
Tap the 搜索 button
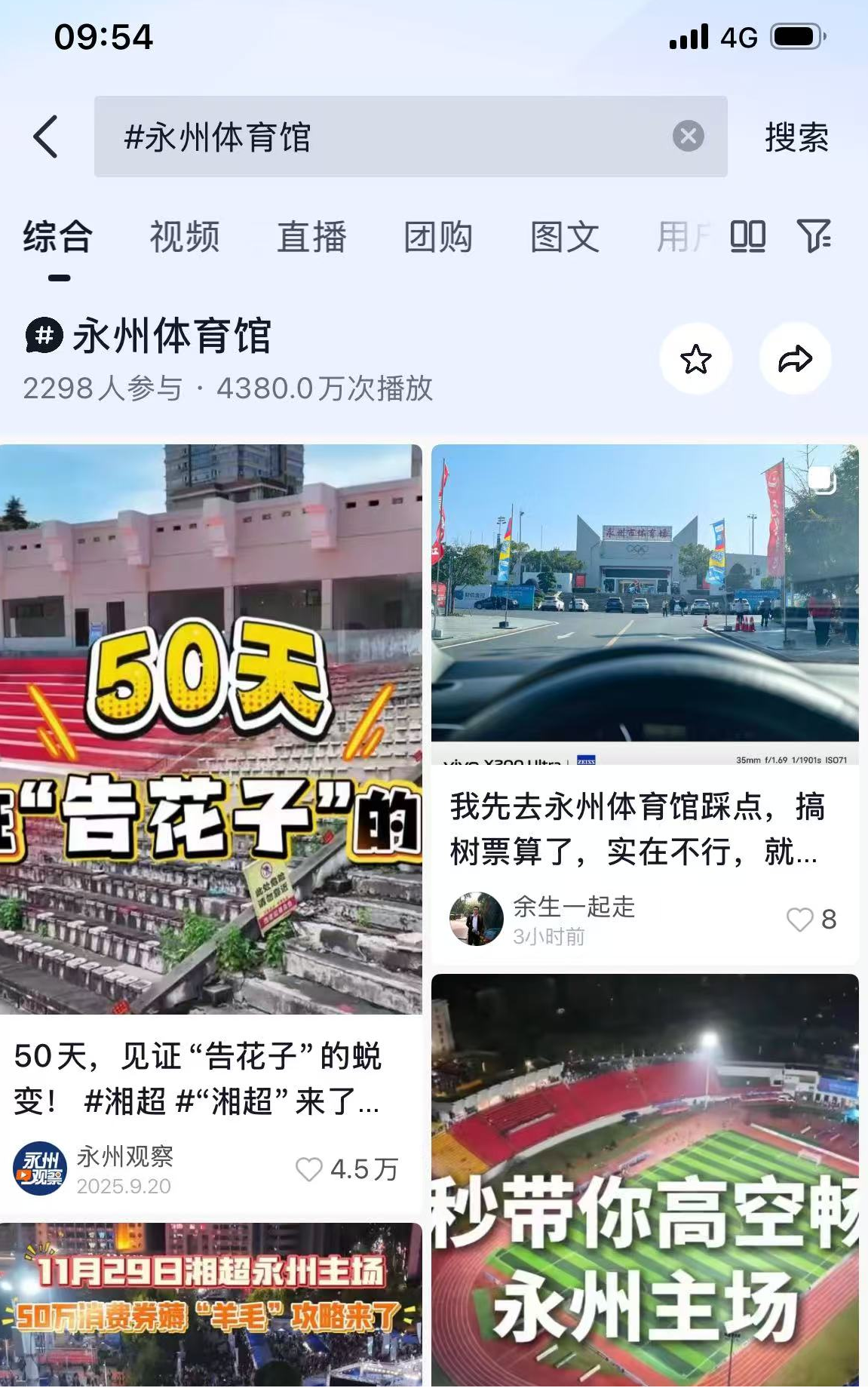795,137
